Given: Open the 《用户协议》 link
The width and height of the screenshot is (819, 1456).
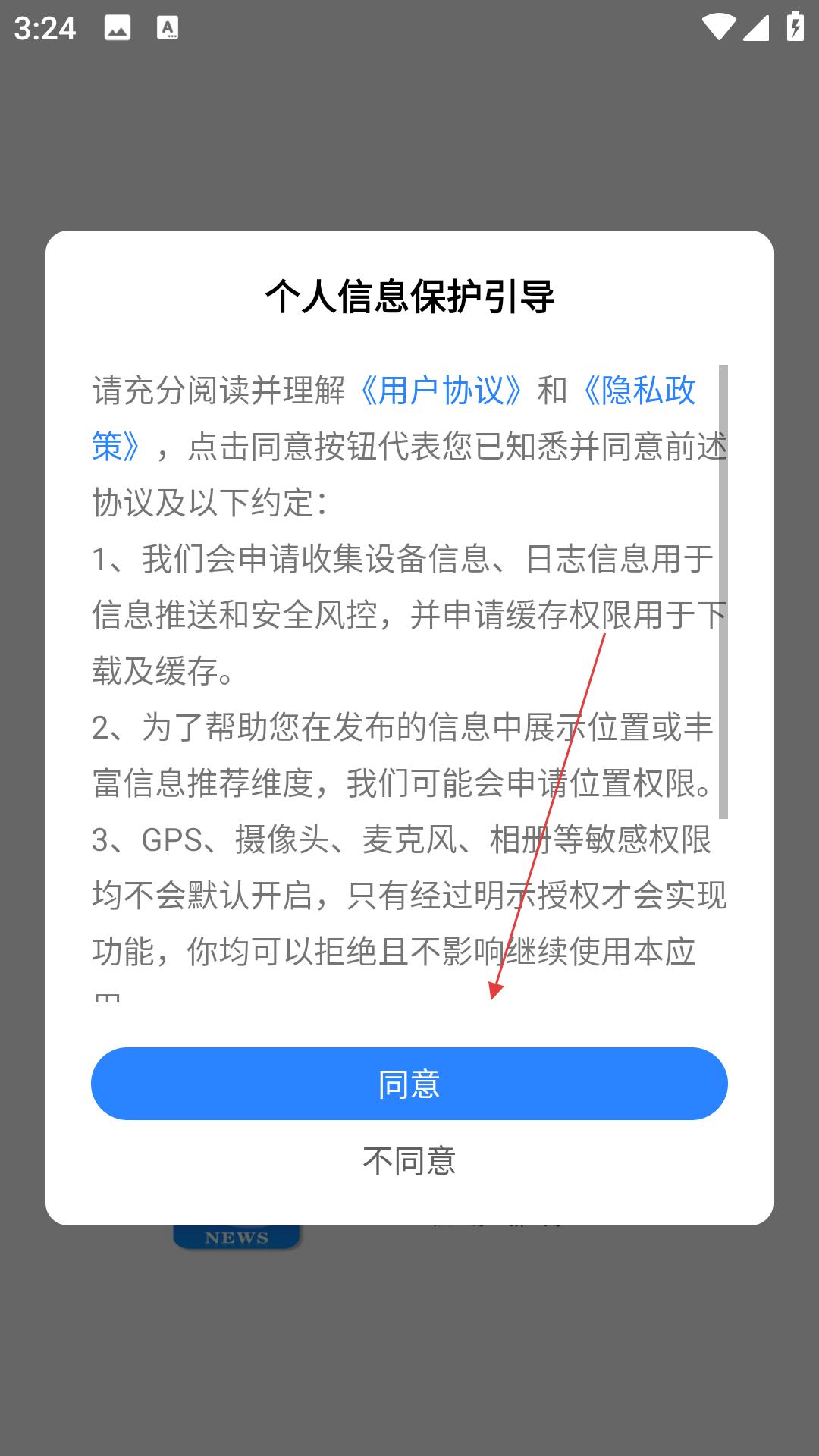Looking at the screenshot, I should tap(441, 391).
